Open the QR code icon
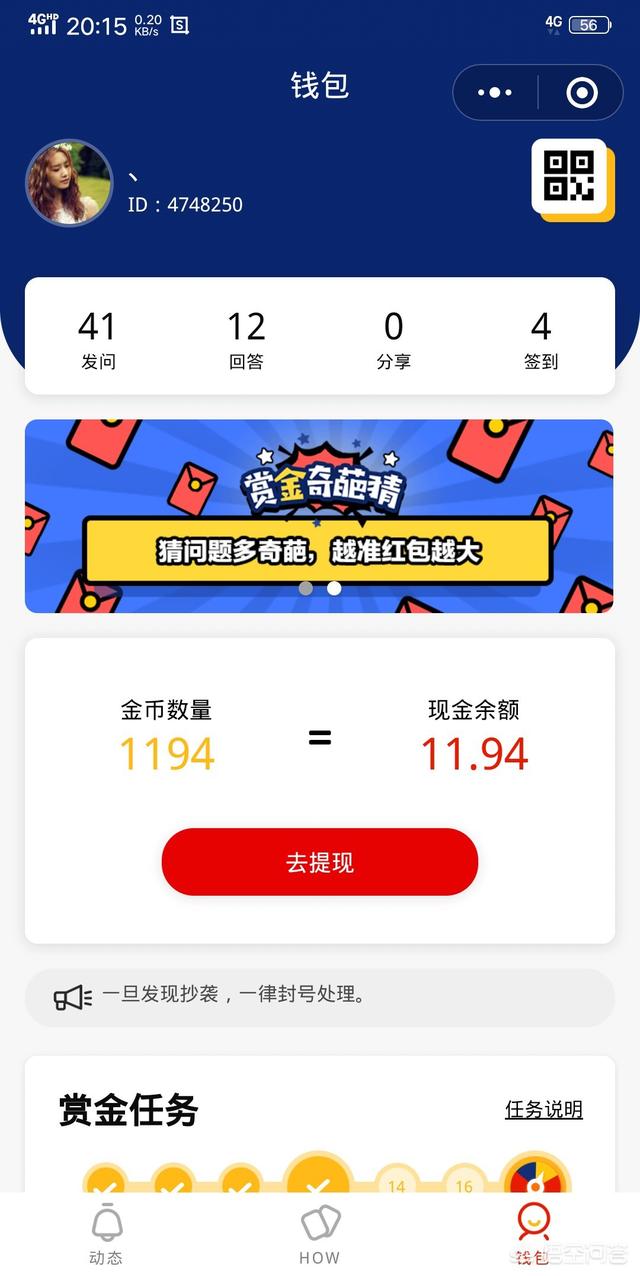This screenshot has height=1276, width=640. tap(569, 177)
